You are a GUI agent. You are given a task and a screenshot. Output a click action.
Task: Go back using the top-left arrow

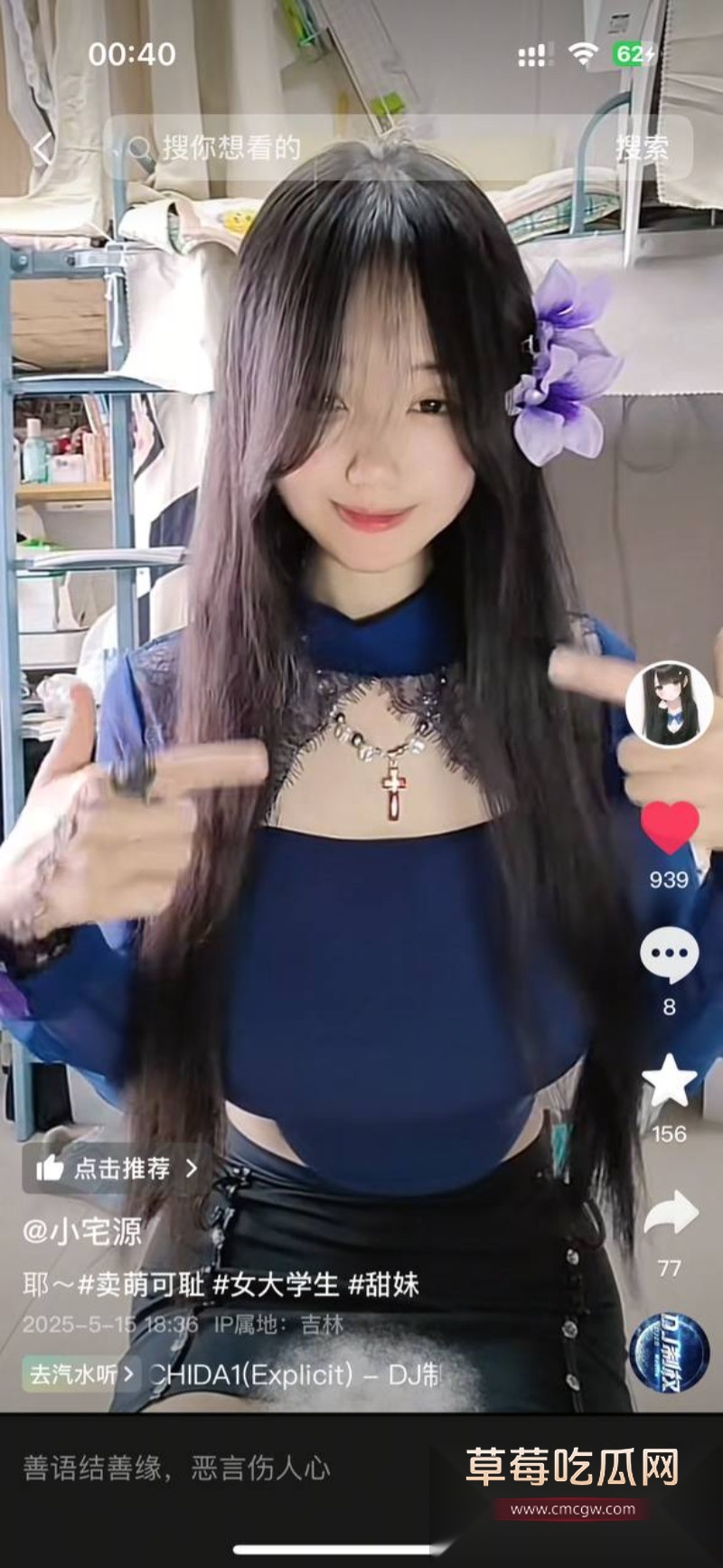pyautogui.click(x=42, y=148)
